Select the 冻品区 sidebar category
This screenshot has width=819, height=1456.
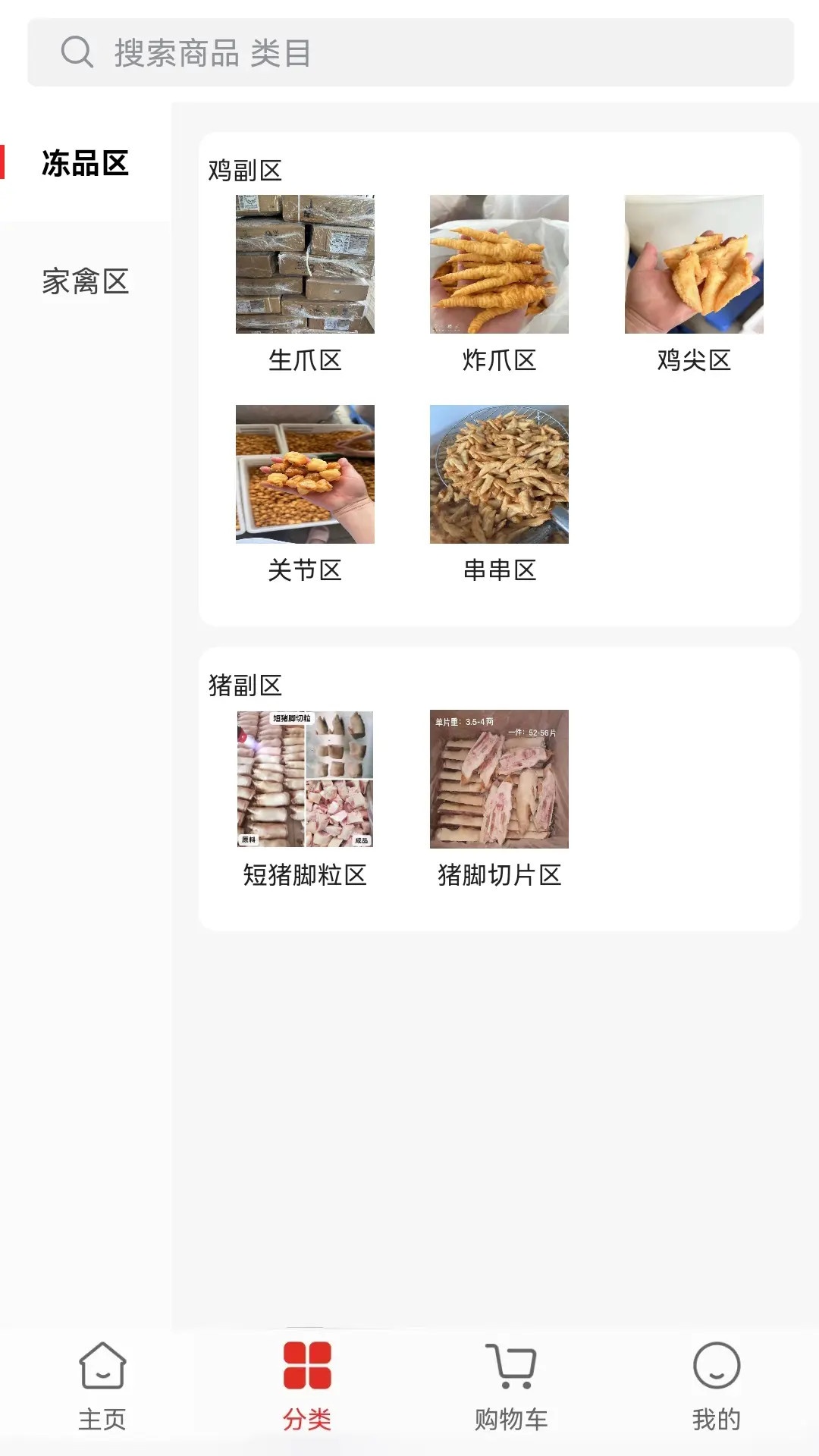tap(86, 162)
